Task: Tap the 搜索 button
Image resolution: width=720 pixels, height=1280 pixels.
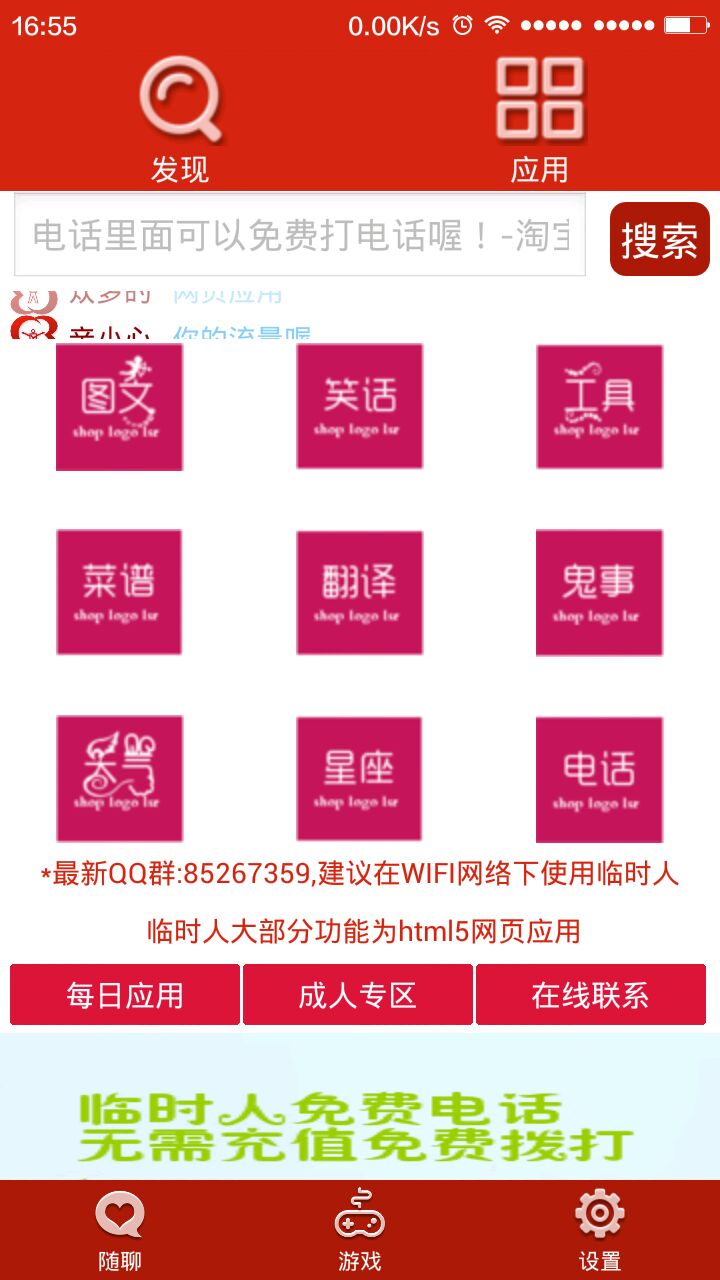Action: (x=659, y=239)
